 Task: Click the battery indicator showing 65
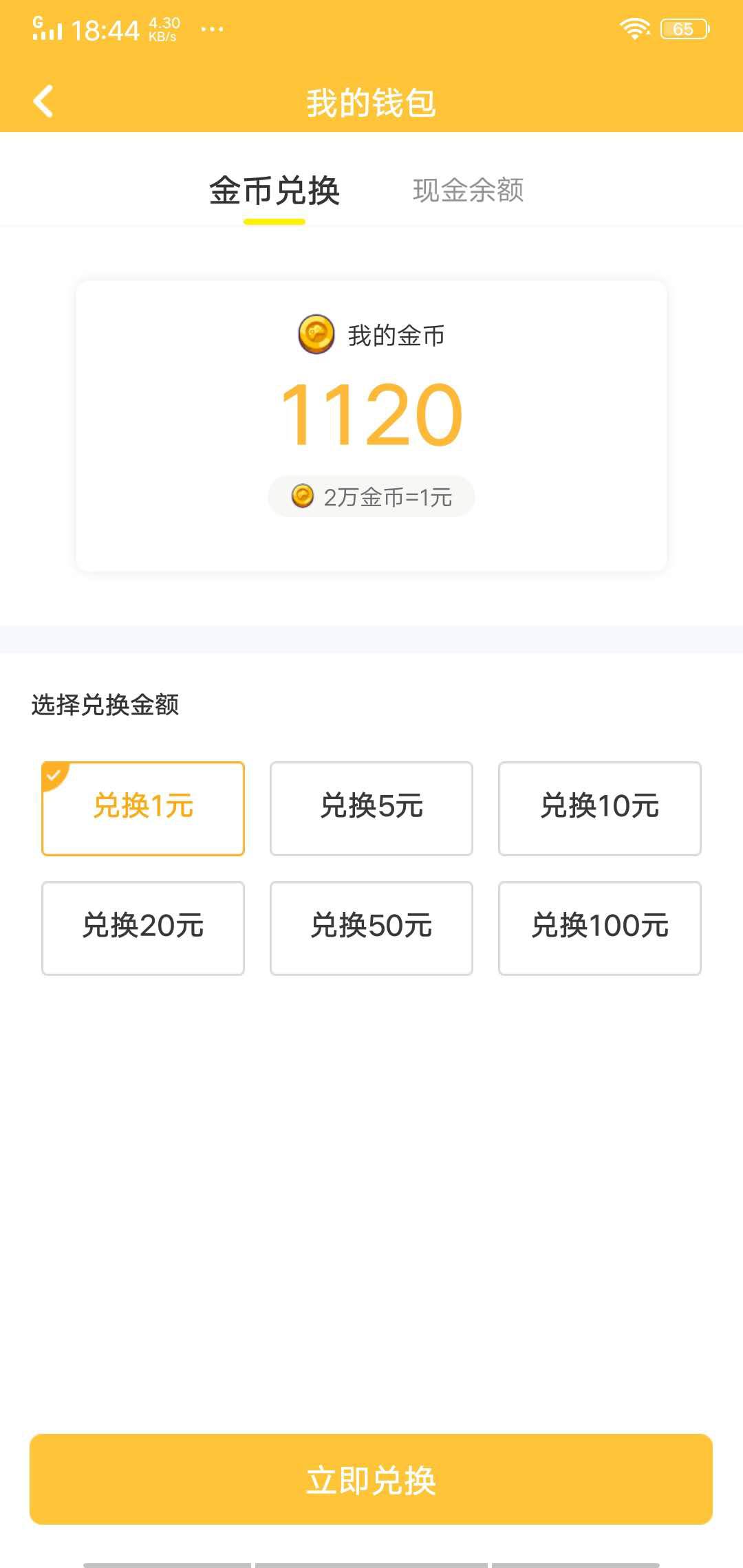[x=685, y=28]
